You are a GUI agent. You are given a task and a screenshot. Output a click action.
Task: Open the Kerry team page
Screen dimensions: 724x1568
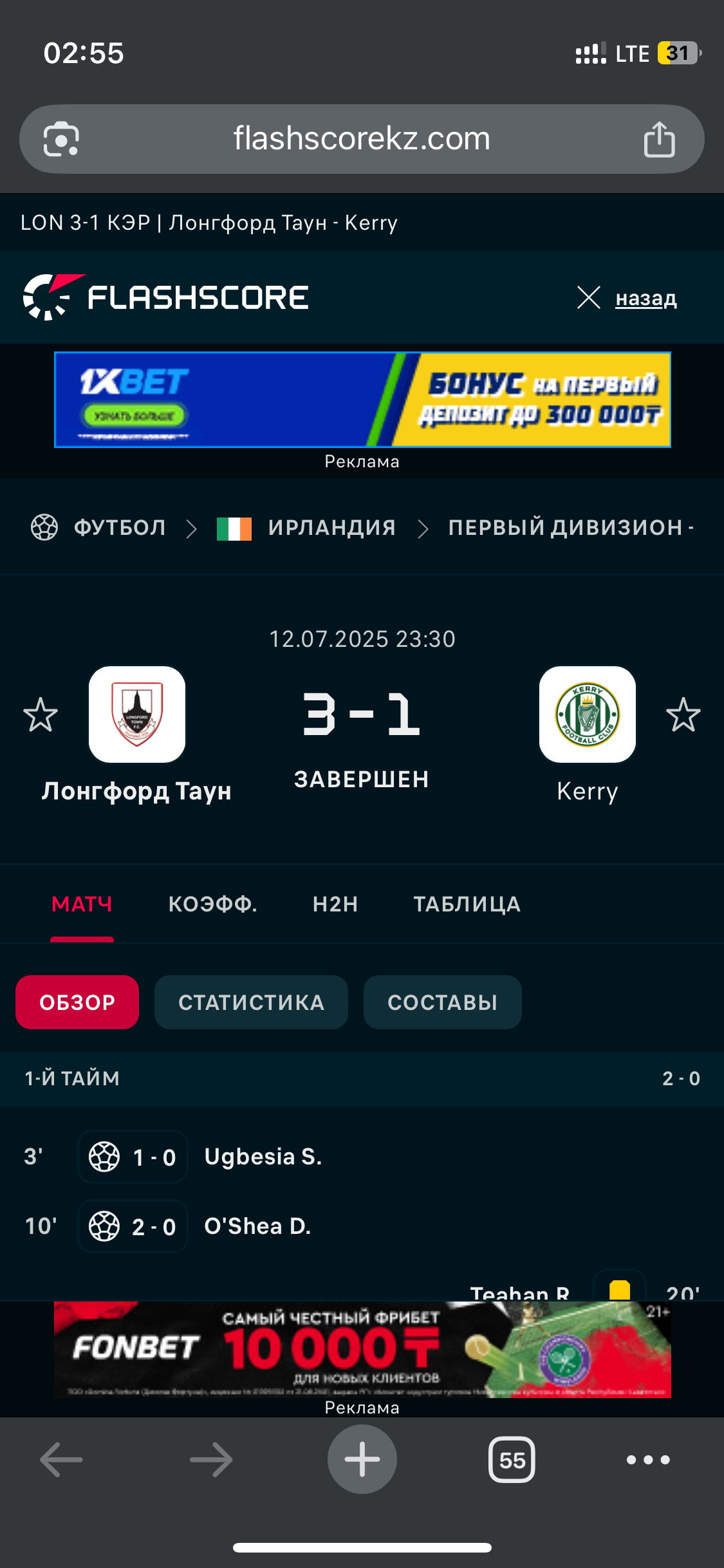[x=587, y=714]
